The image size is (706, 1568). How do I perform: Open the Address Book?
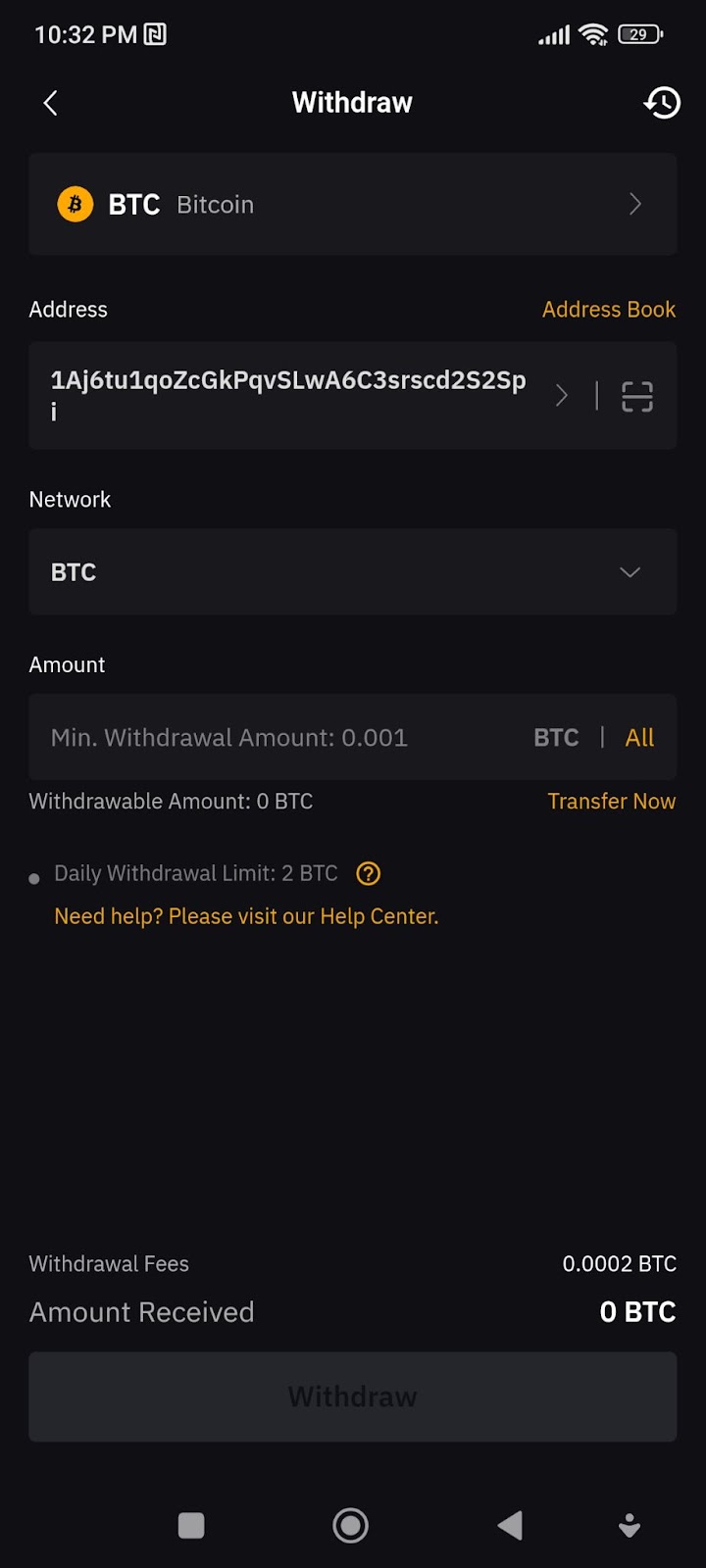pyautogui.click(x=609, y=309)
